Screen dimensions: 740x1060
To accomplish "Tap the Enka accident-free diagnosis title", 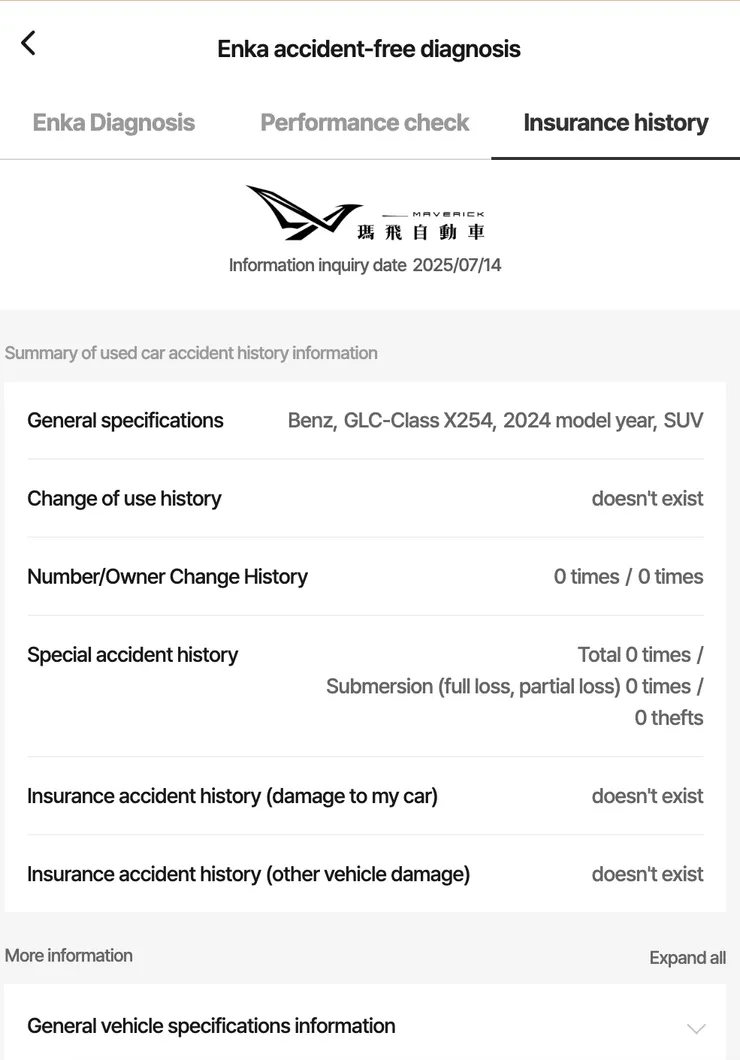I will [x=368, y=48].
